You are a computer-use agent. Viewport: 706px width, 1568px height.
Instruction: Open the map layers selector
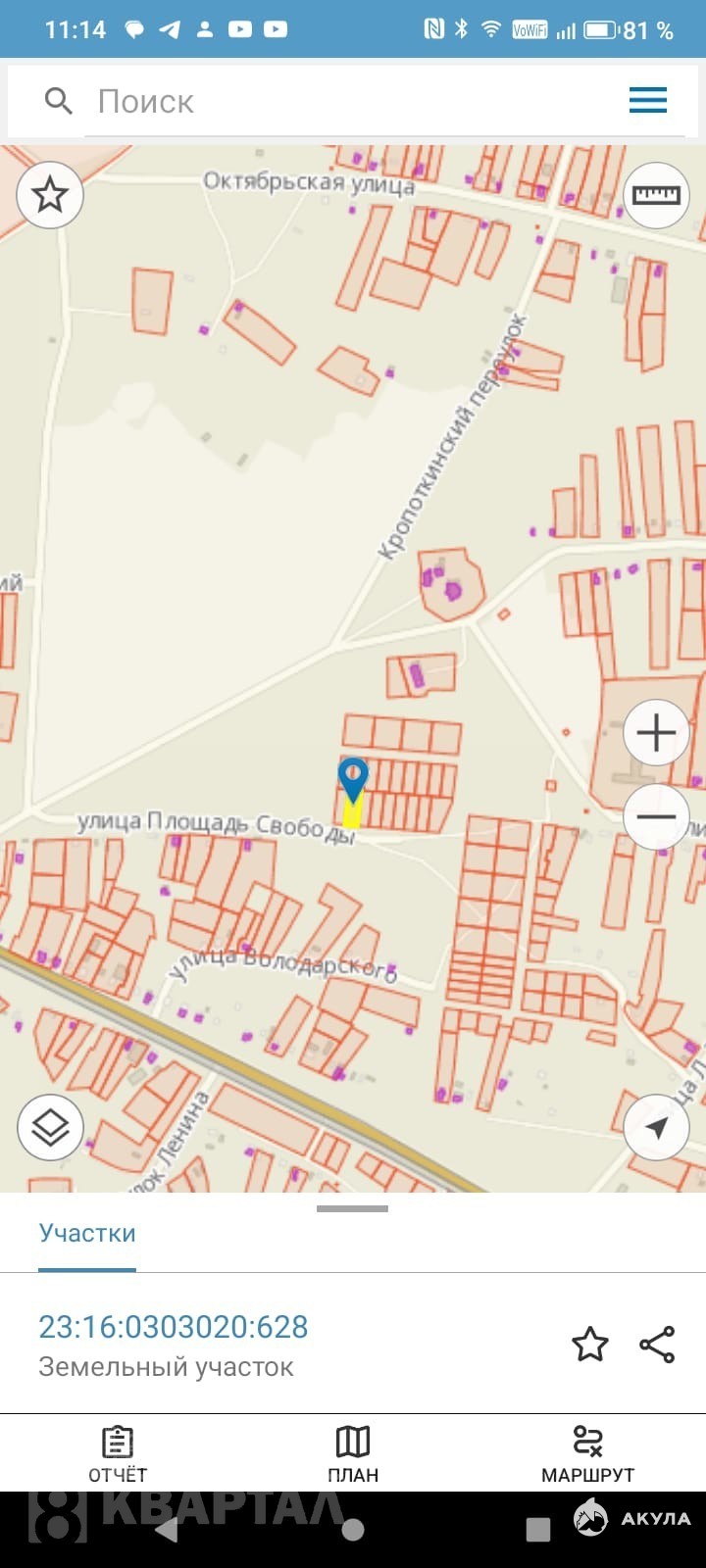pyautogui.click(x=50, y=1127)
